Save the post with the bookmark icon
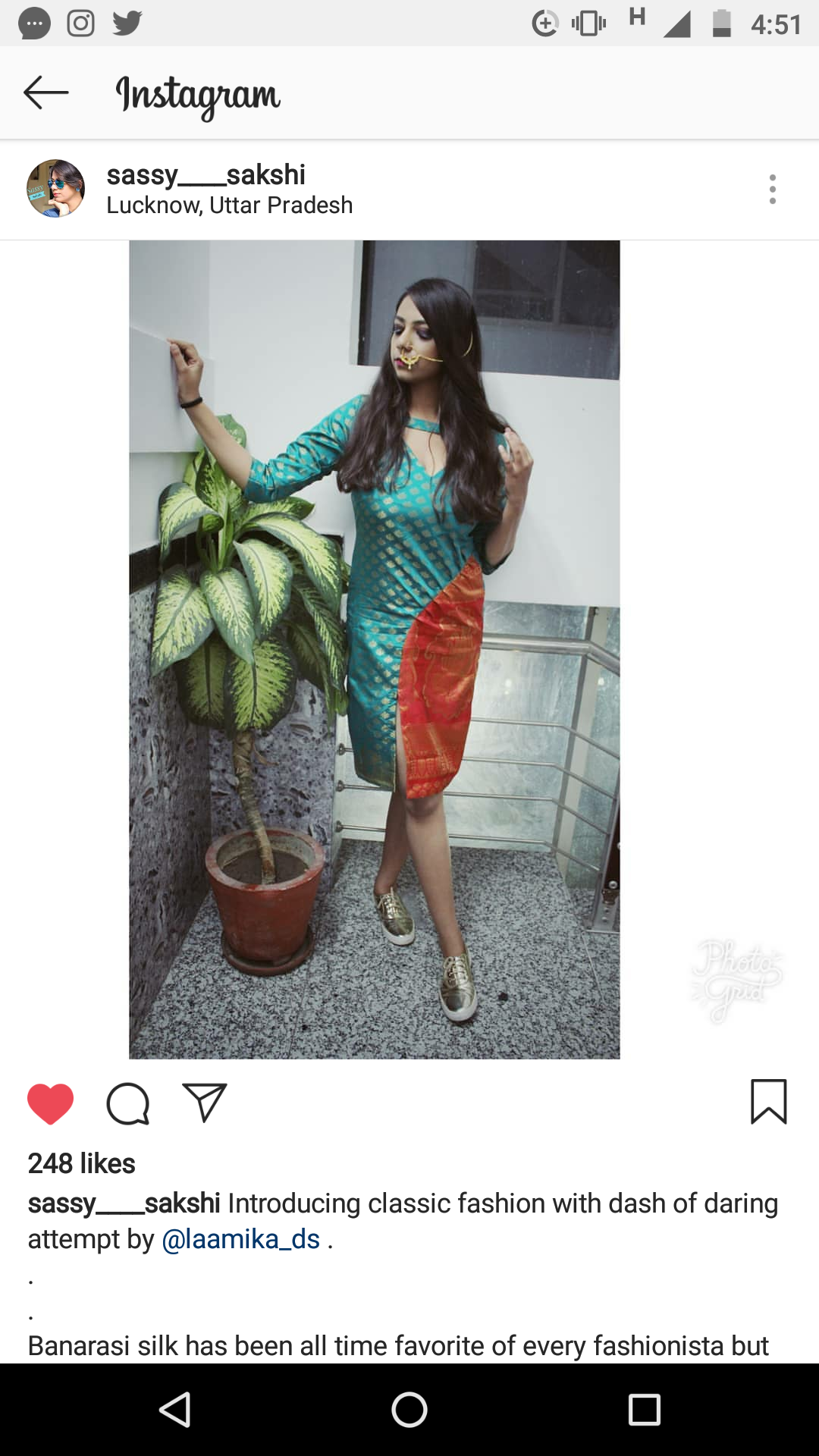Viewport: 819px width, 1456px height. (x=768, y=1101)
